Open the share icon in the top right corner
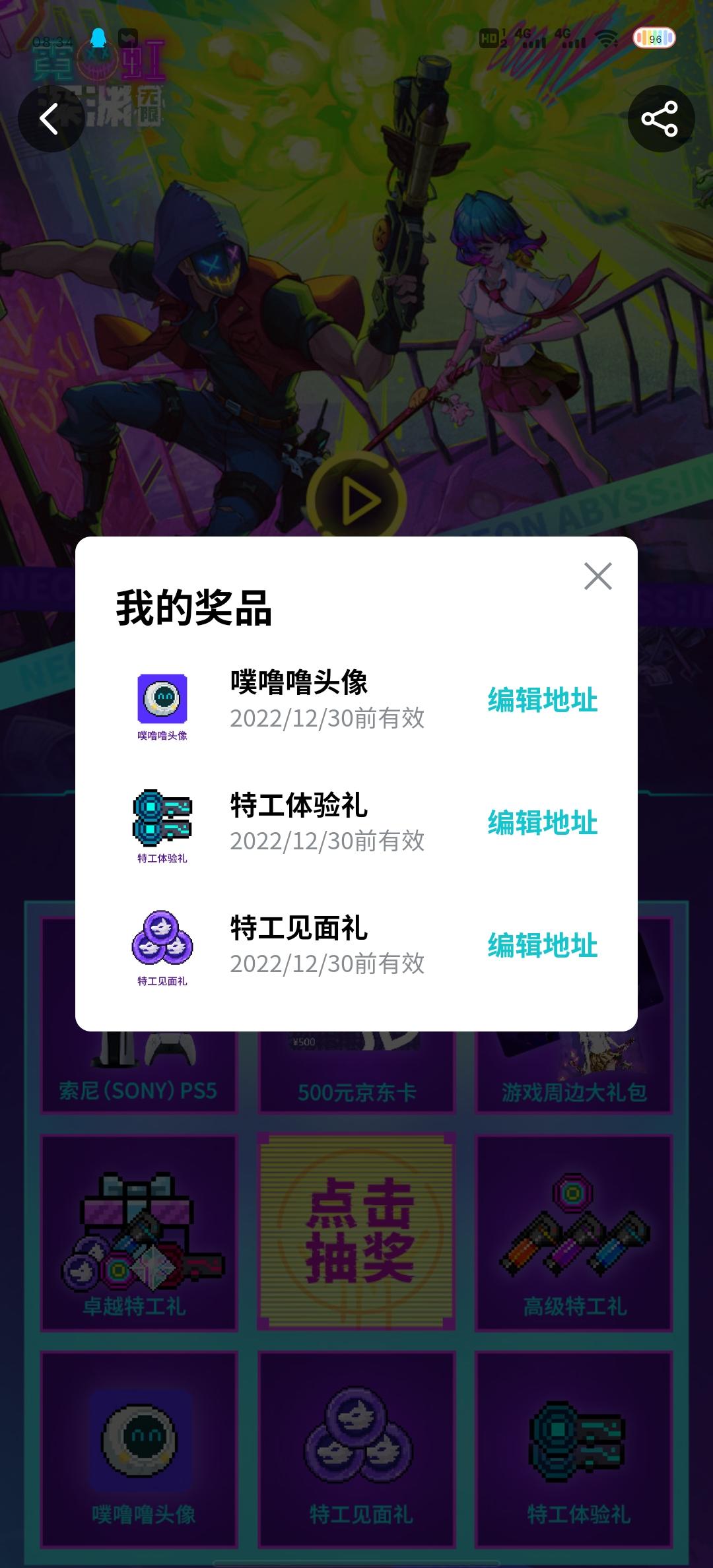The height and width of the screenshot is (1568, 713). tap(662, 117)
